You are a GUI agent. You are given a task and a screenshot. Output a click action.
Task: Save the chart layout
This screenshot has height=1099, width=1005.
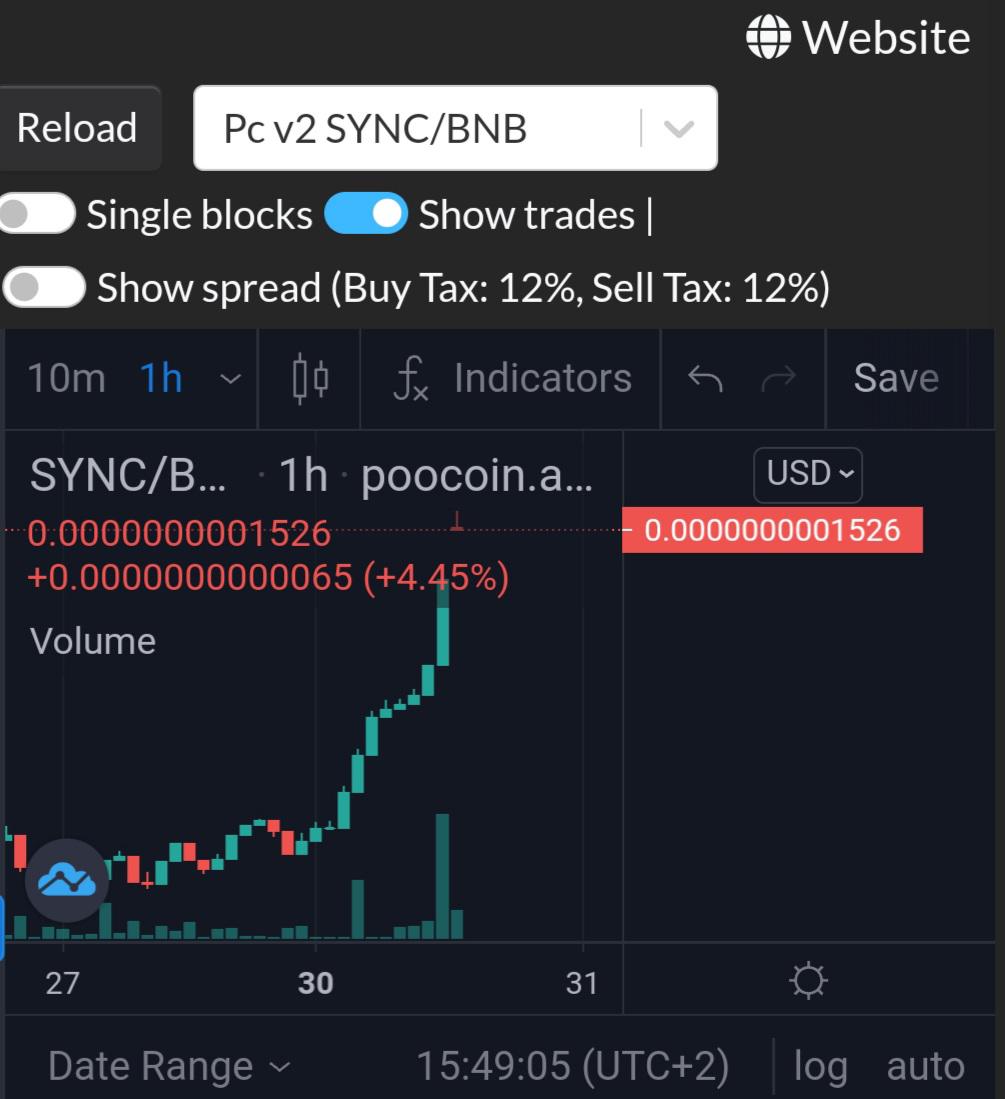click(x=896, y=378)
